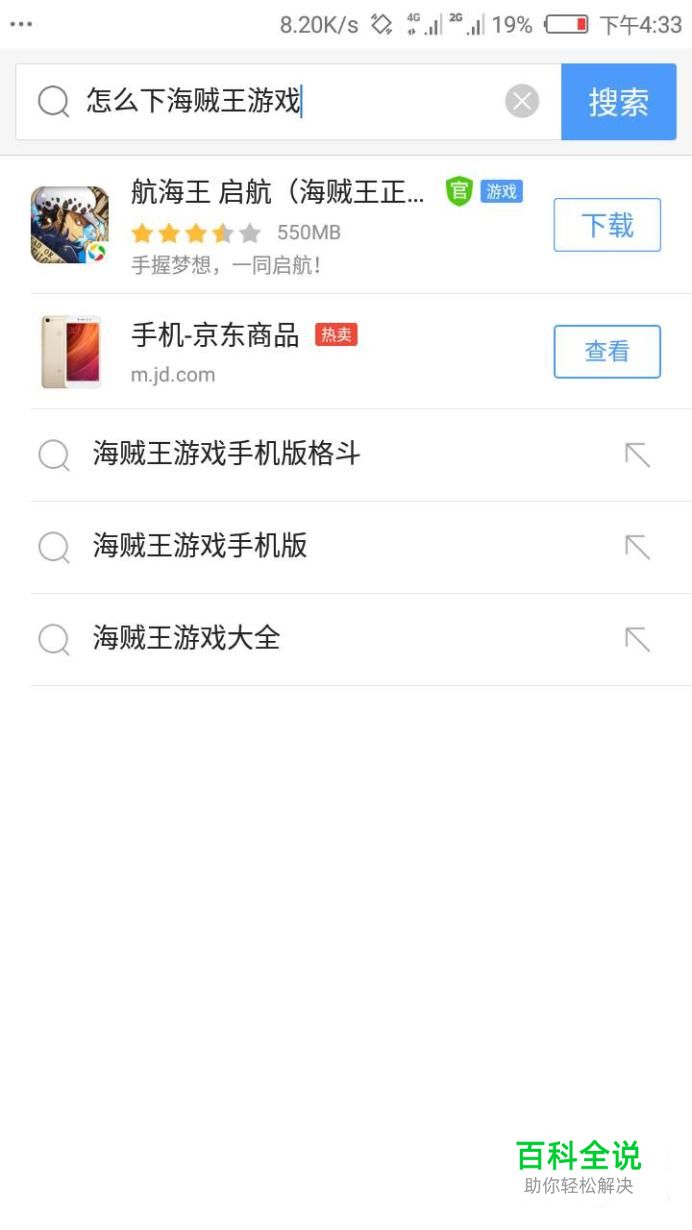Screen dimensions: 692x1230
Task: Clear the search text
Action: coord(521,101)
